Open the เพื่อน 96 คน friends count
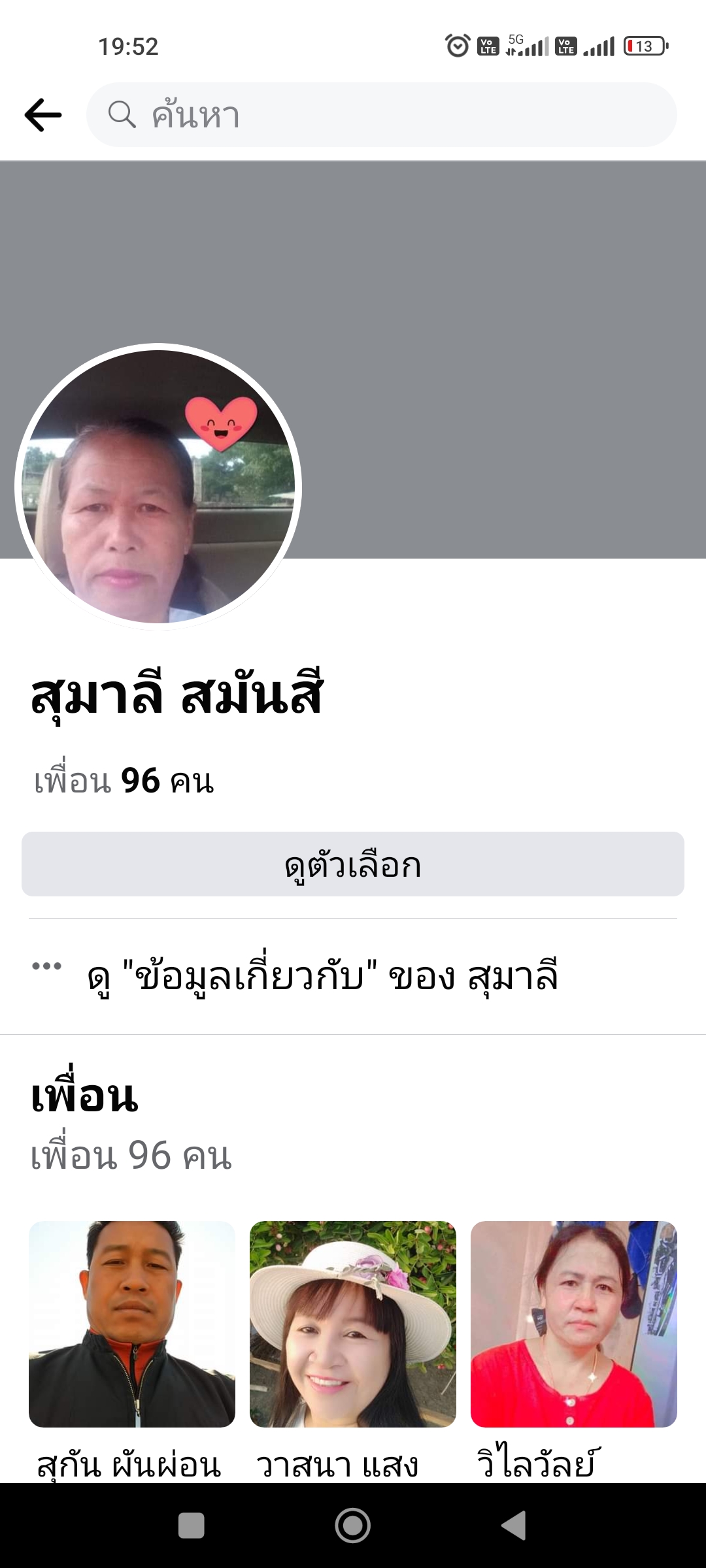Image resolution: width=706 pixels, height=1568 pixels. [x=124, y=781]
